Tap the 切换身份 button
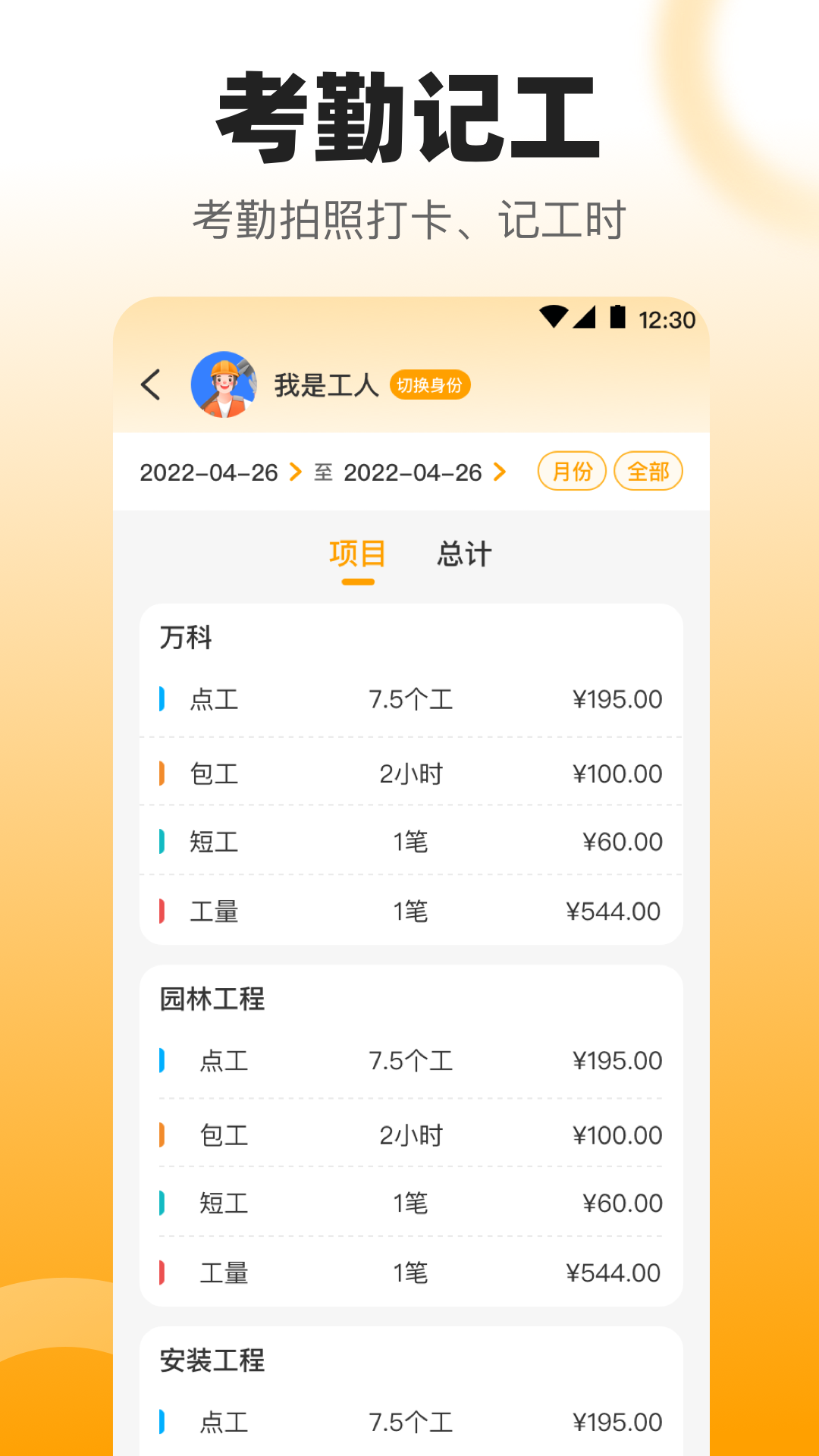Screen dimensions: 819x1456 pyautogui.click(x=431, y=384)
